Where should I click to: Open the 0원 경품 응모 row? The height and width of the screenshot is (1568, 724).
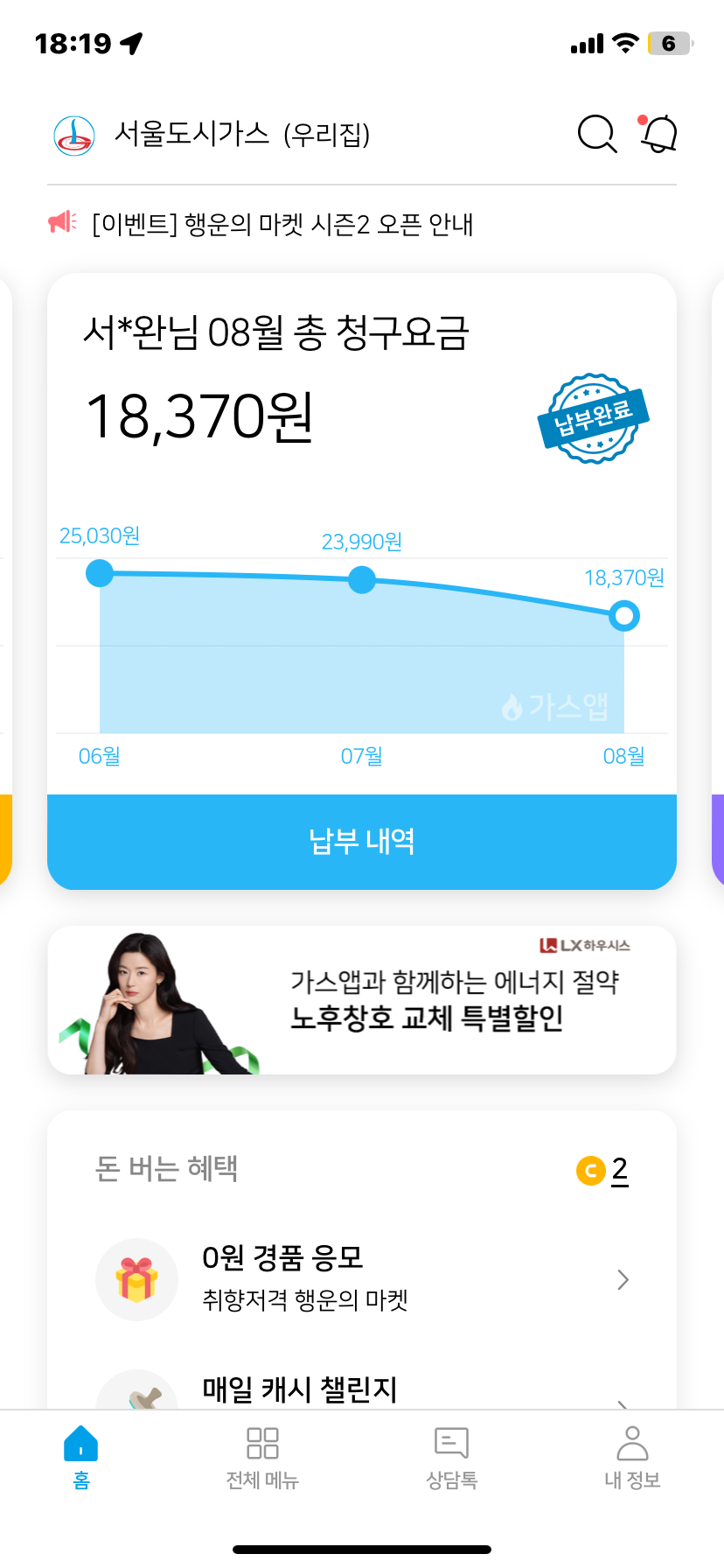click(362, 1279)
